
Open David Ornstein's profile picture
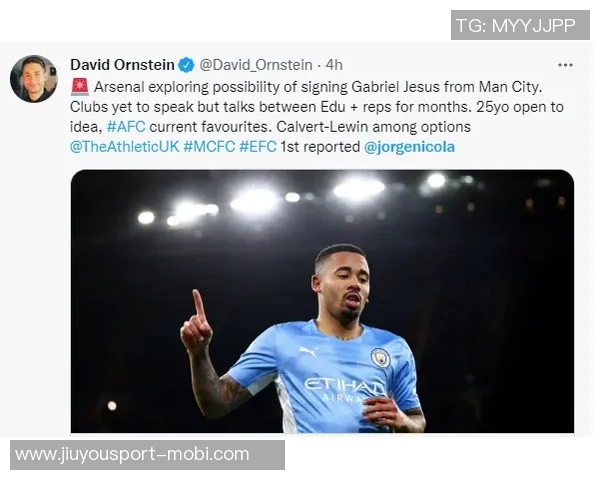[x=33, y=79]
